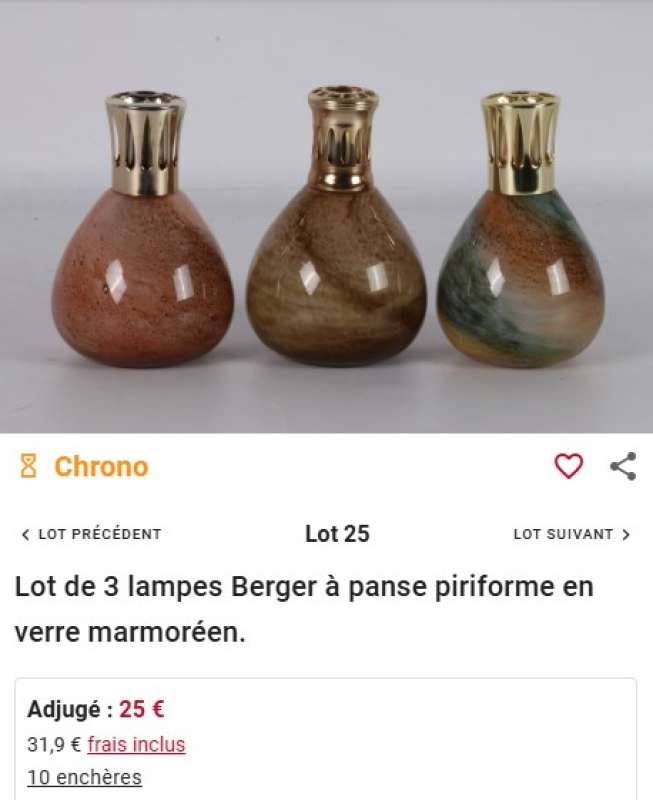Add lot 25 to favorites

(568, 466)
